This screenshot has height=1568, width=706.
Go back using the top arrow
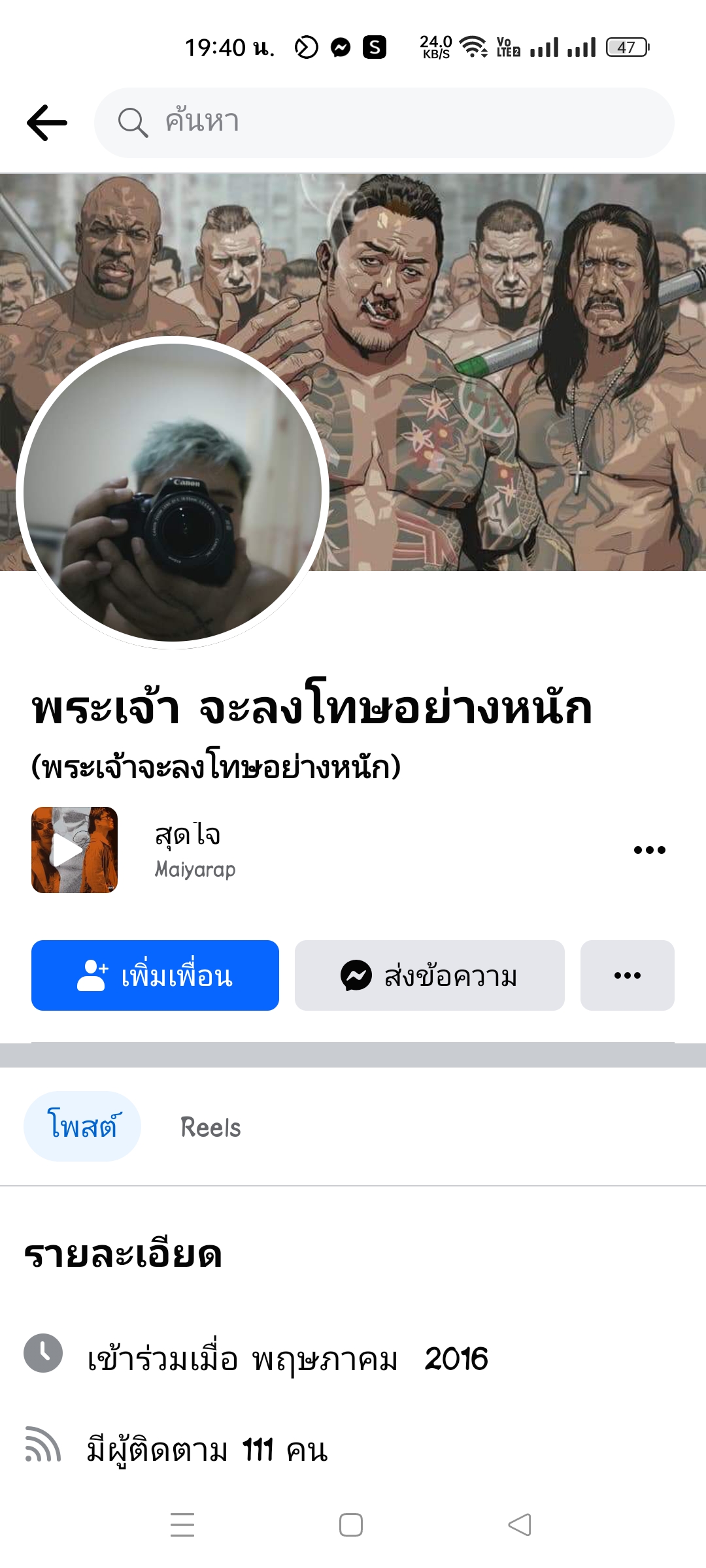(x=47, y=123)
